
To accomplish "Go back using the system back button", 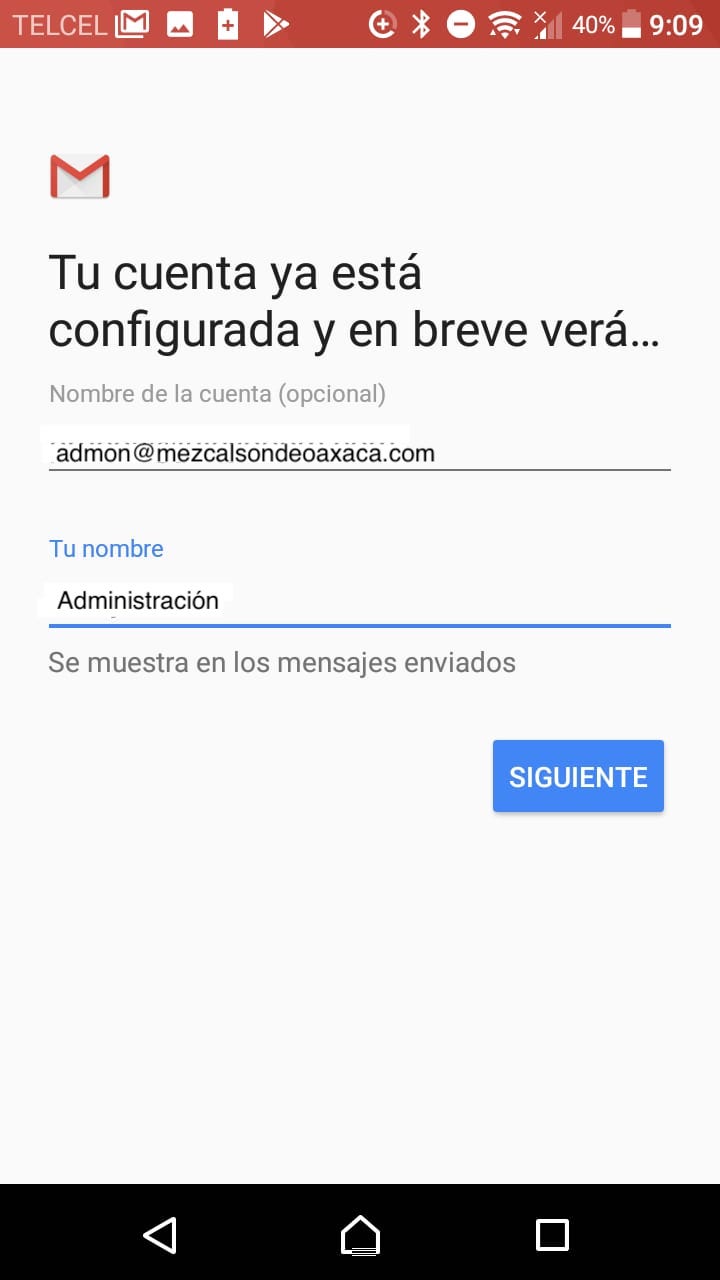I will click(160, 1234).
